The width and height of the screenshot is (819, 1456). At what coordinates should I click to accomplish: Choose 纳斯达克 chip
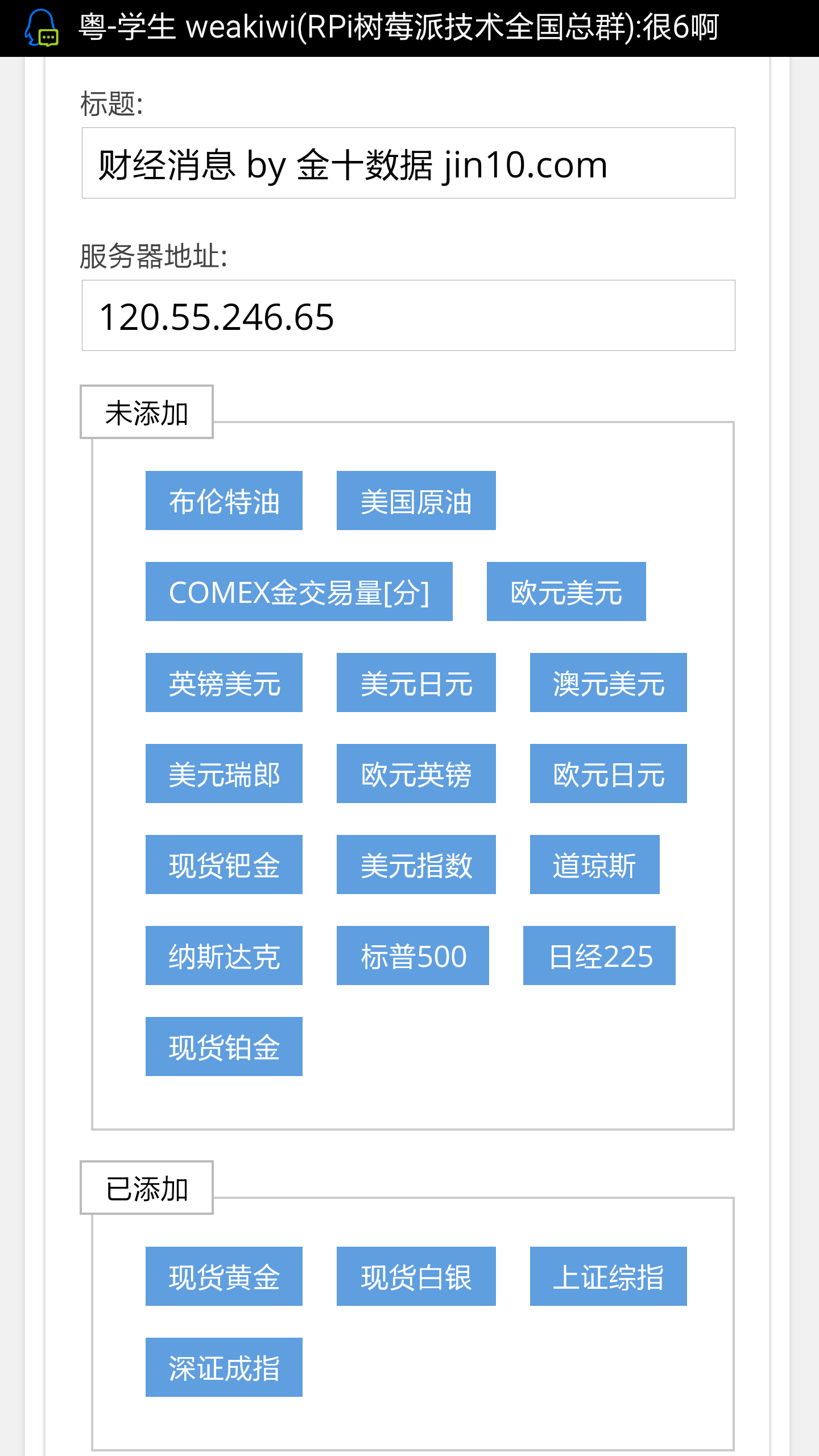[x=224, y=955]
